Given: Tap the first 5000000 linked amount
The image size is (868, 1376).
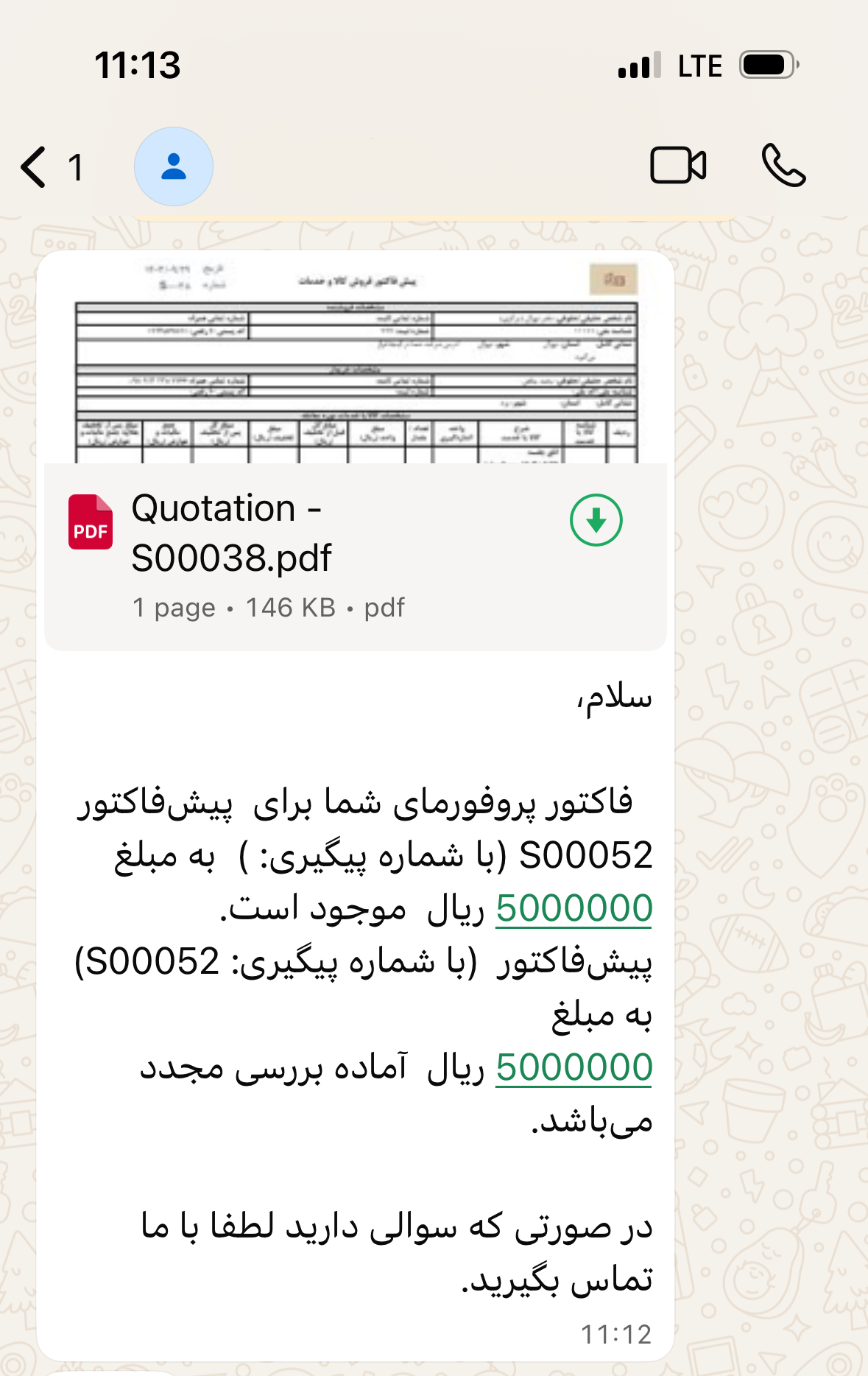Looking at the screenshot, I should point(574,908).
